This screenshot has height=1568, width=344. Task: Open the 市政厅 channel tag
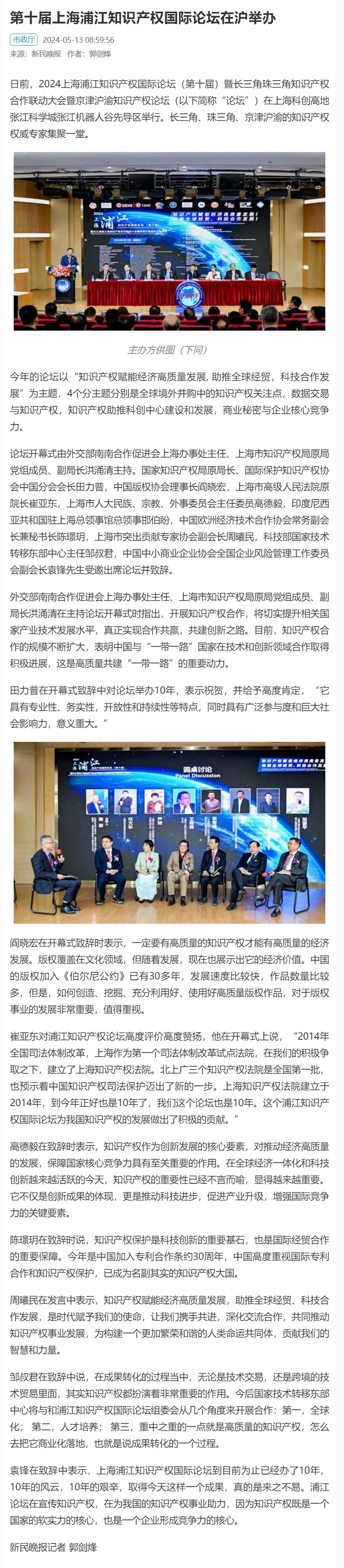[x=24, y=39]
